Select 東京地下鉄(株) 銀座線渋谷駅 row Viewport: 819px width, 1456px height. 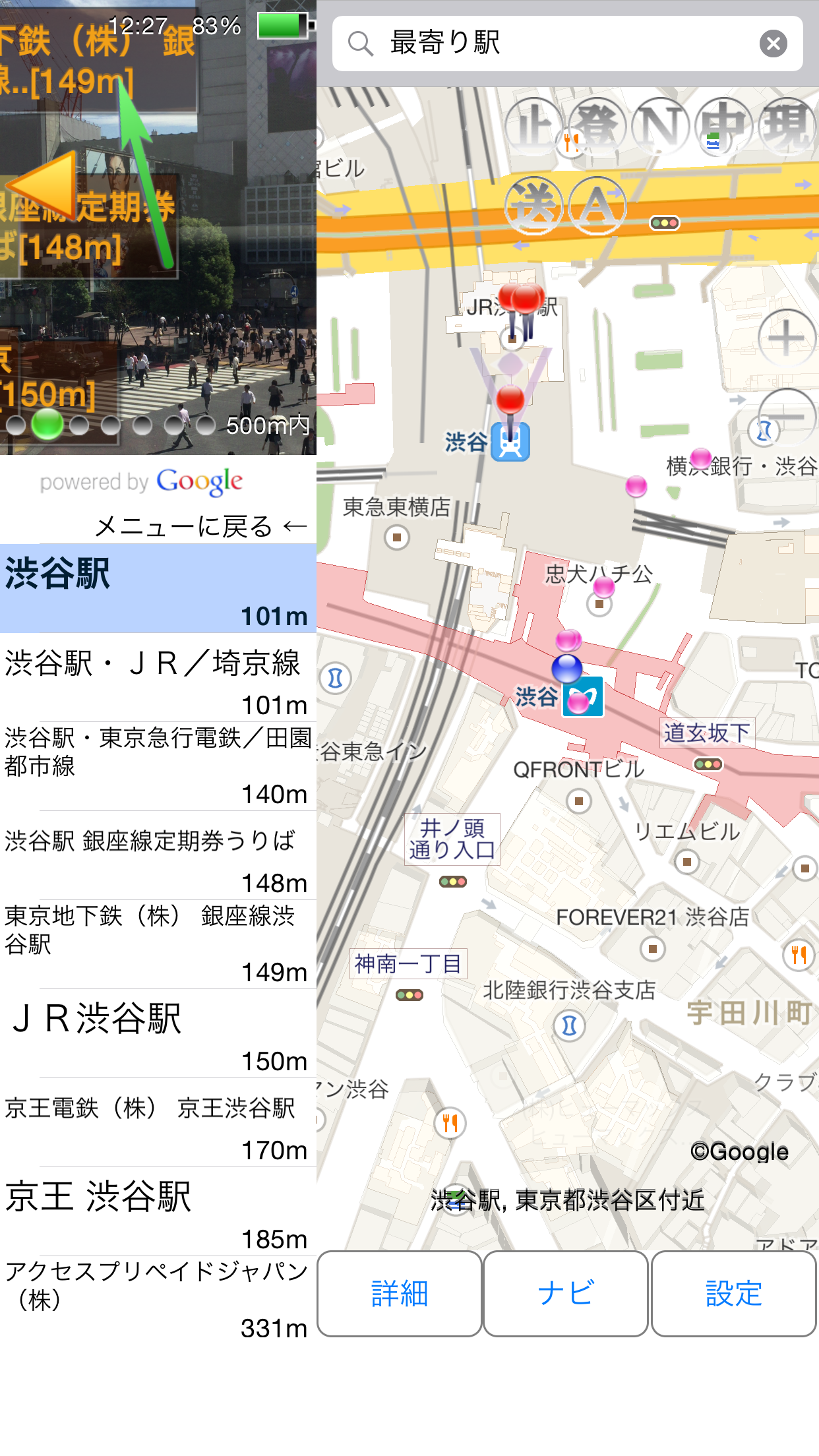pyautogui.click(x=158, y=945)
